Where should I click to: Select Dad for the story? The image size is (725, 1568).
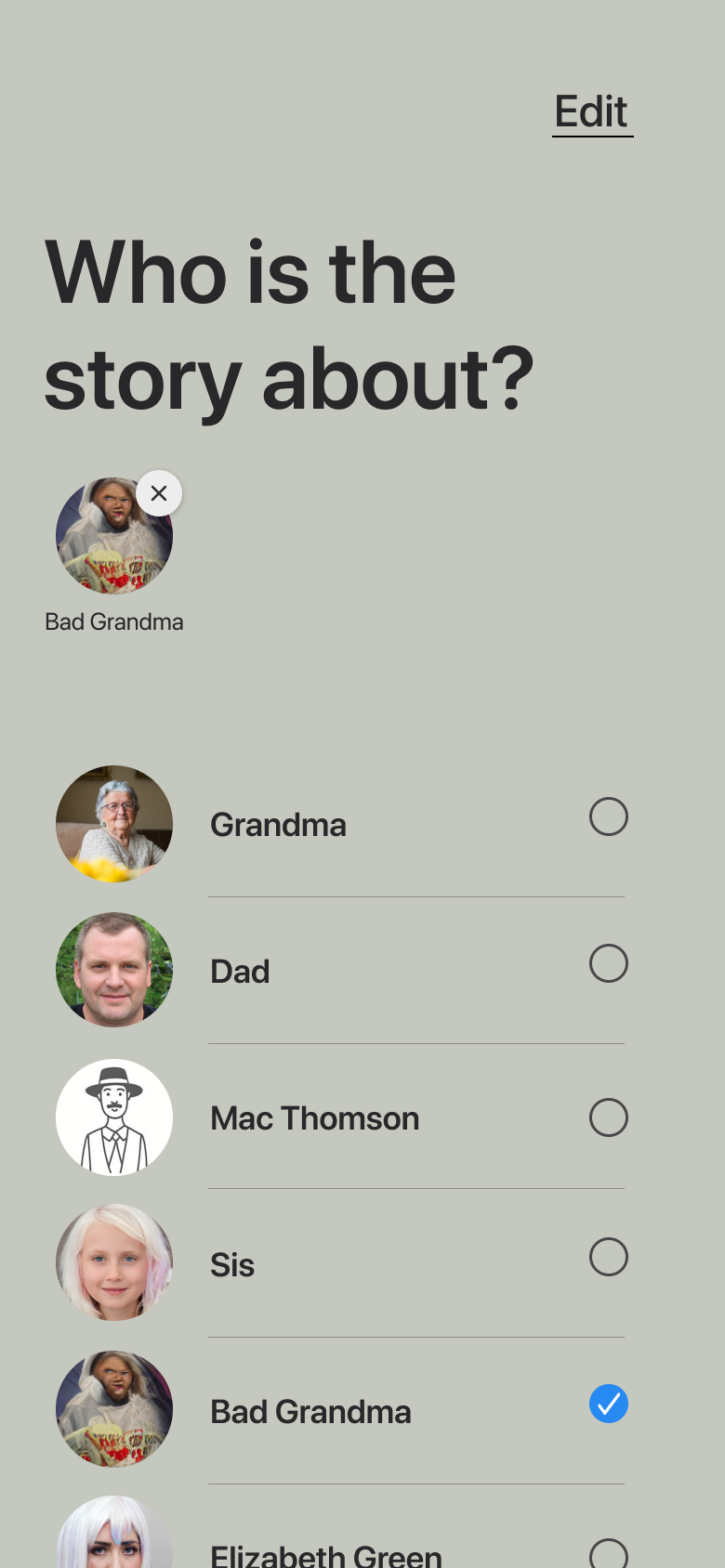(608, 964)
